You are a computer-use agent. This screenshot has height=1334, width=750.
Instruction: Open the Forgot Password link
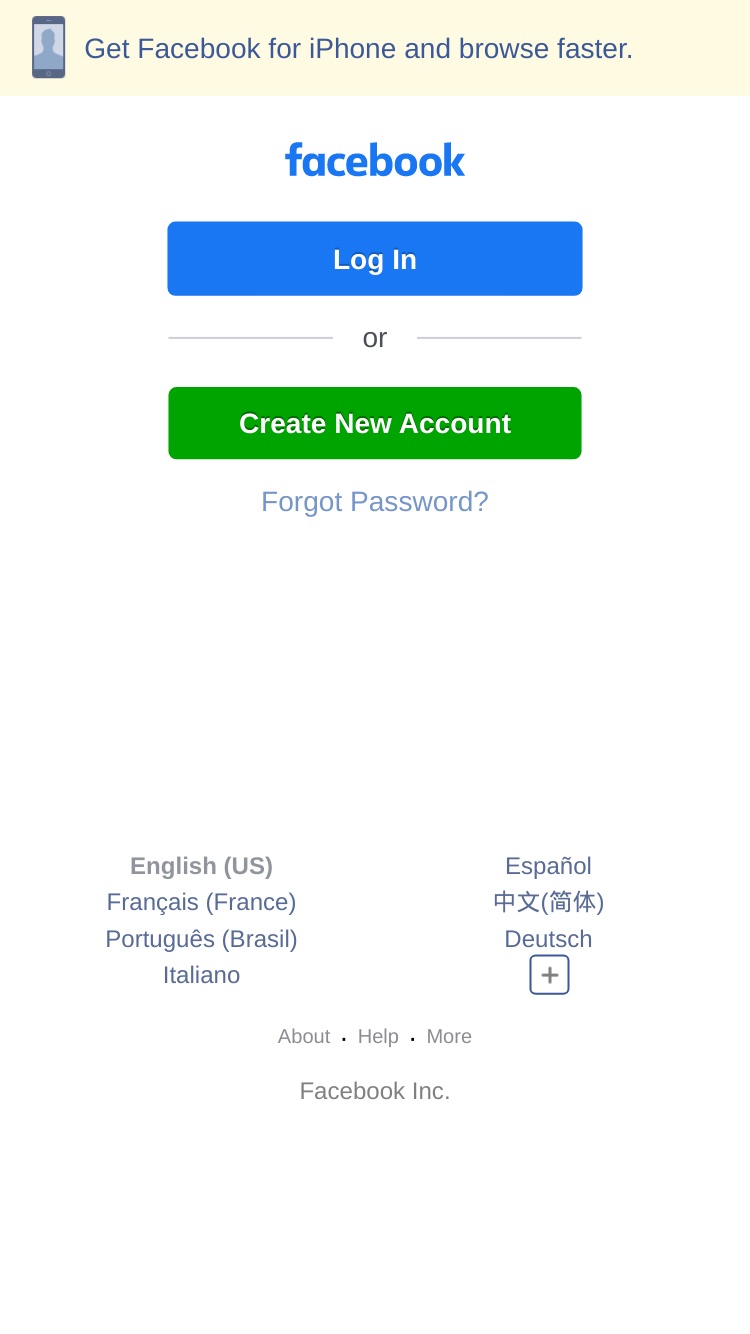point(375,502)
